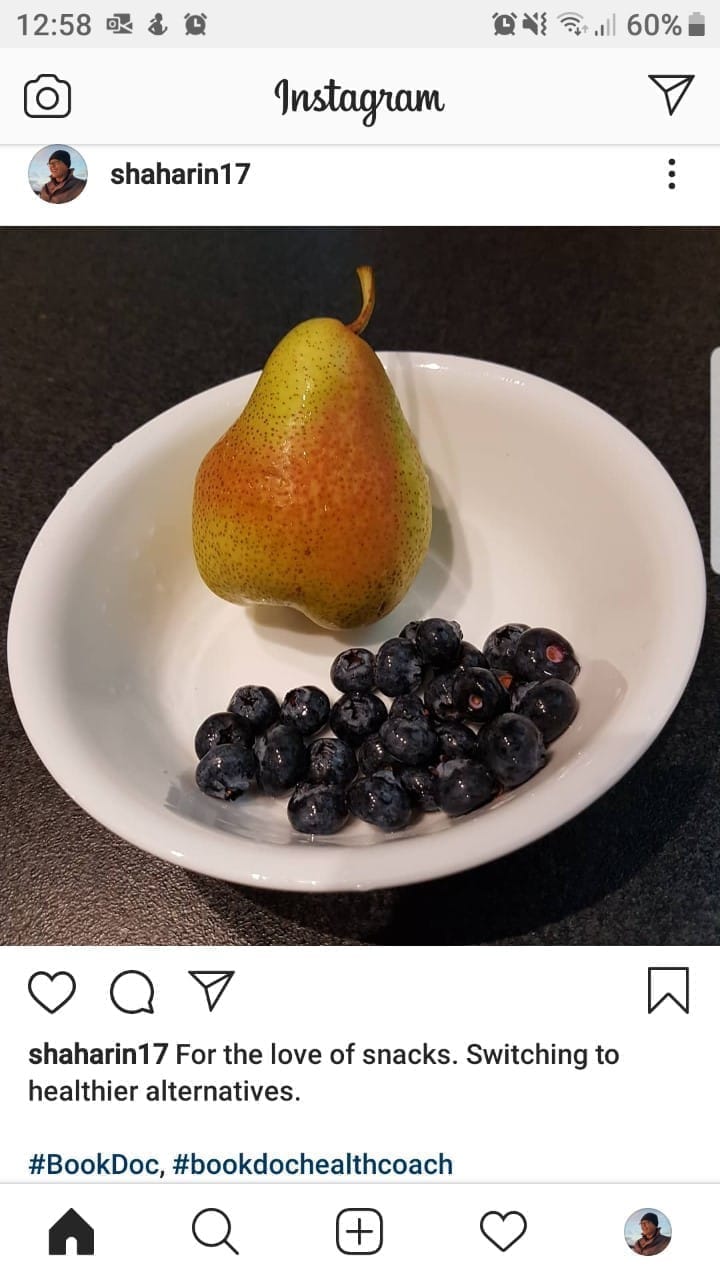This screenshot has width=720, height=1280.
Task: Open the camera from the top bar
Action: 47,97
